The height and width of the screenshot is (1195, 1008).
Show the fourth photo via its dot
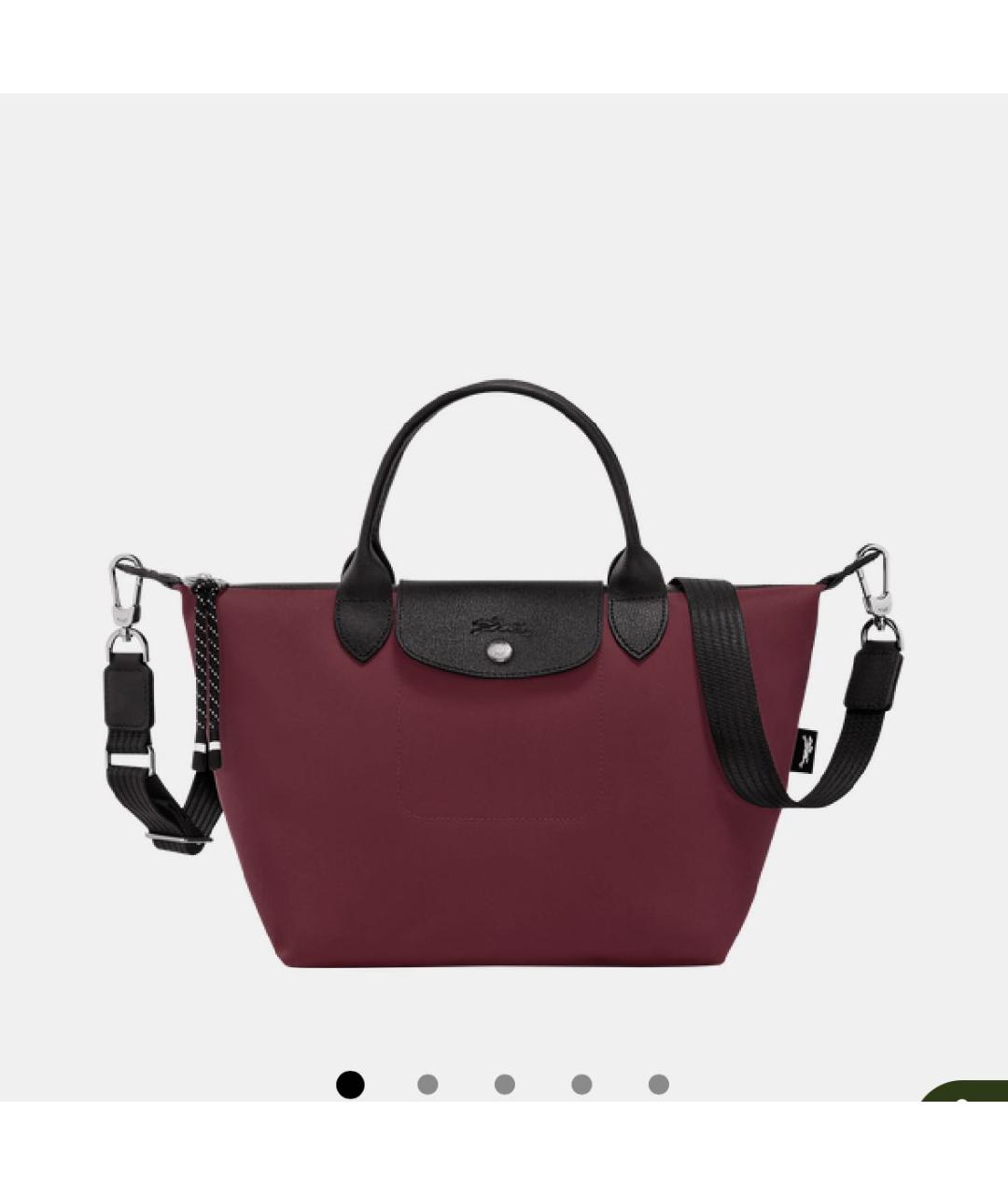[x=581, y=1084]
